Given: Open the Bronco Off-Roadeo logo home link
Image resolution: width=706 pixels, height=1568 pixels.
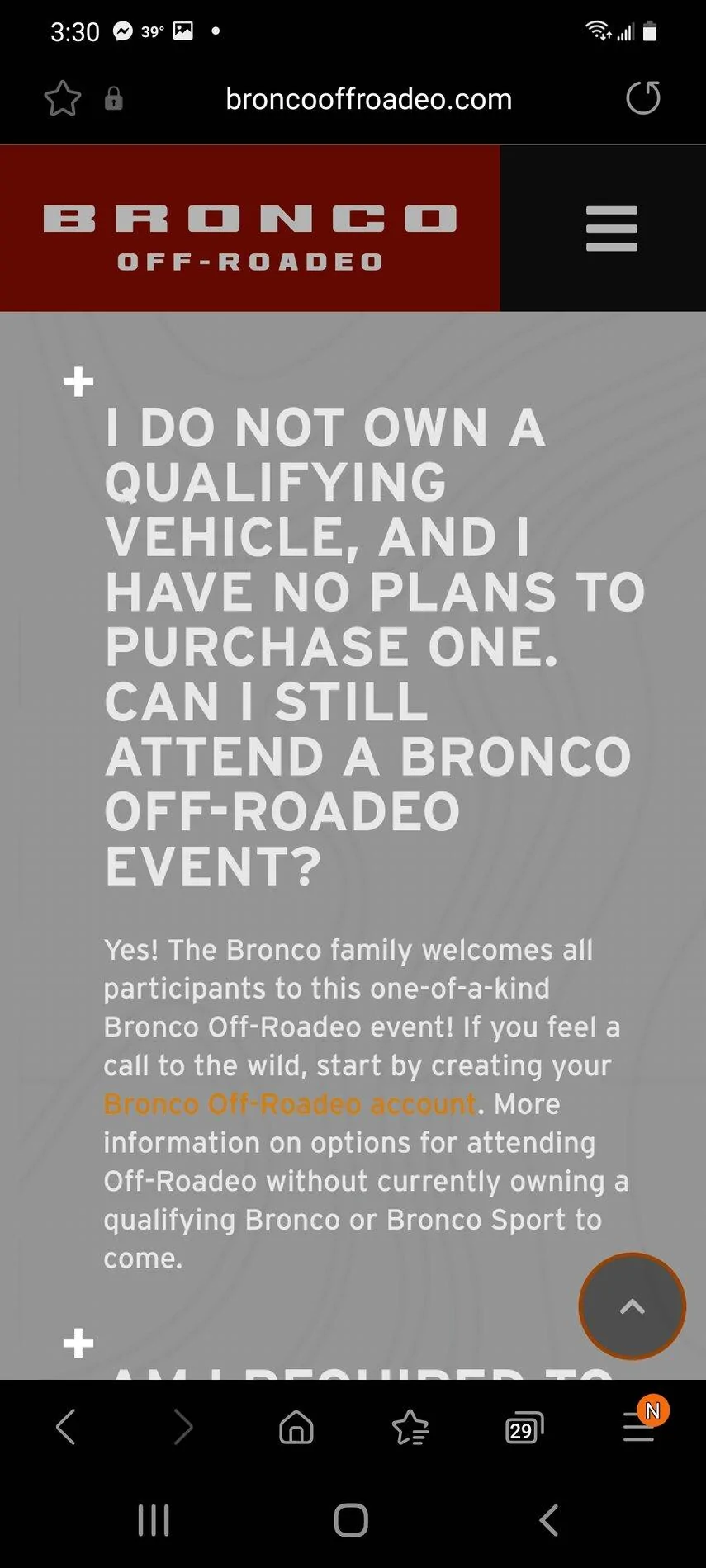Looking at the screenshot, I should pyautogui.click(x=249, y=238).
